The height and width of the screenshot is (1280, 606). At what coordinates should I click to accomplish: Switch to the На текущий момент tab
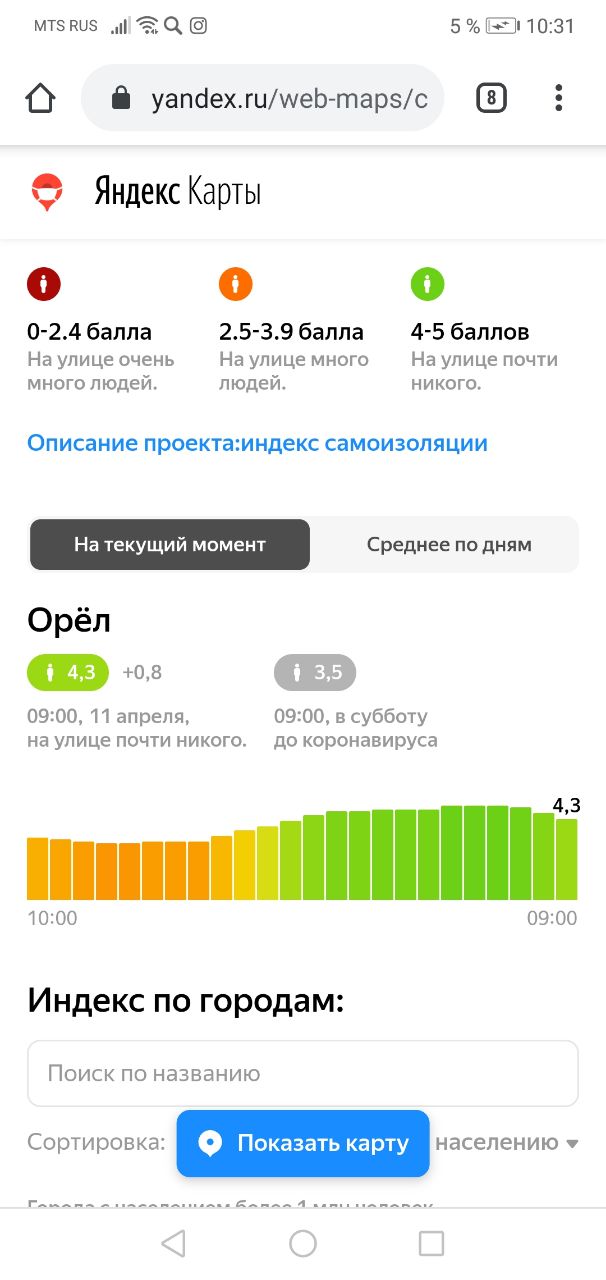[170, 545]
